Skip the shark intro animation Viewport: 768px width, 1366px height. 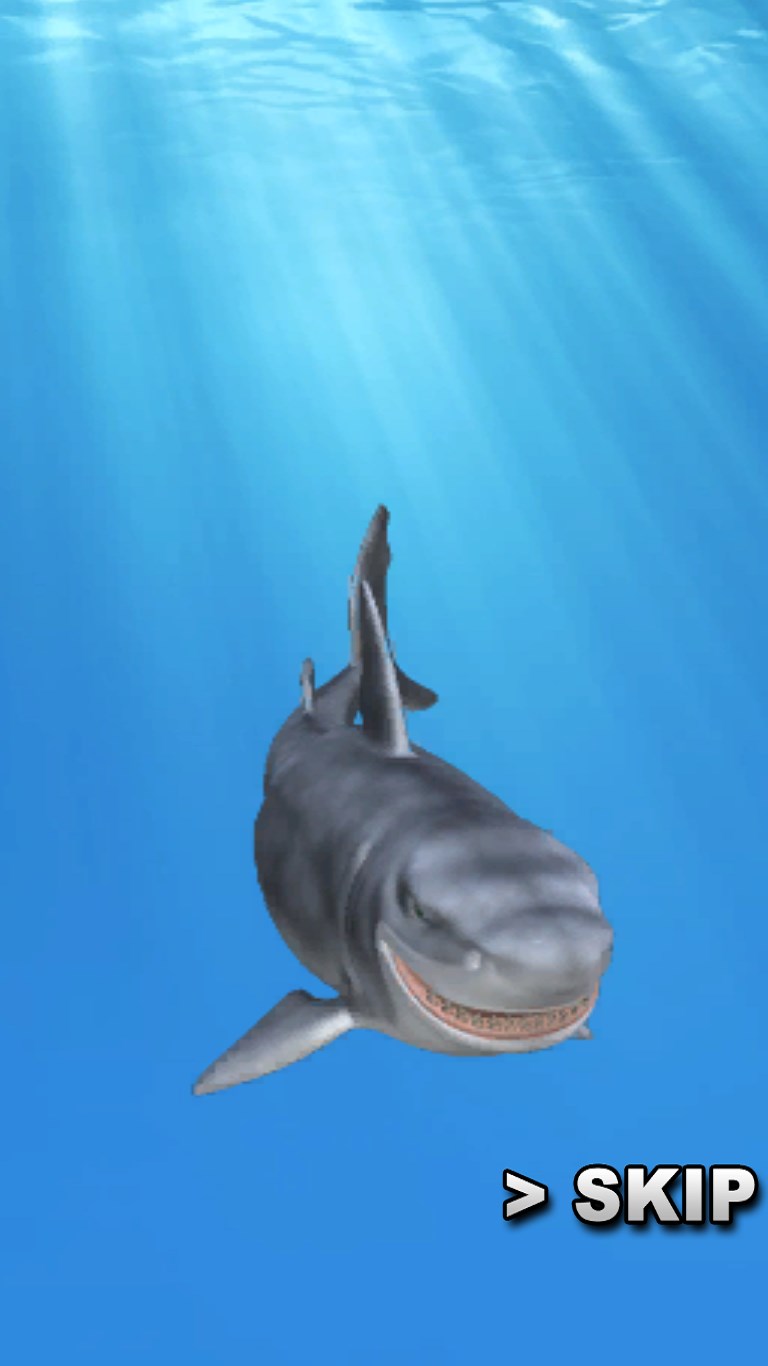pyautogui.click(x=632, y=1194)
